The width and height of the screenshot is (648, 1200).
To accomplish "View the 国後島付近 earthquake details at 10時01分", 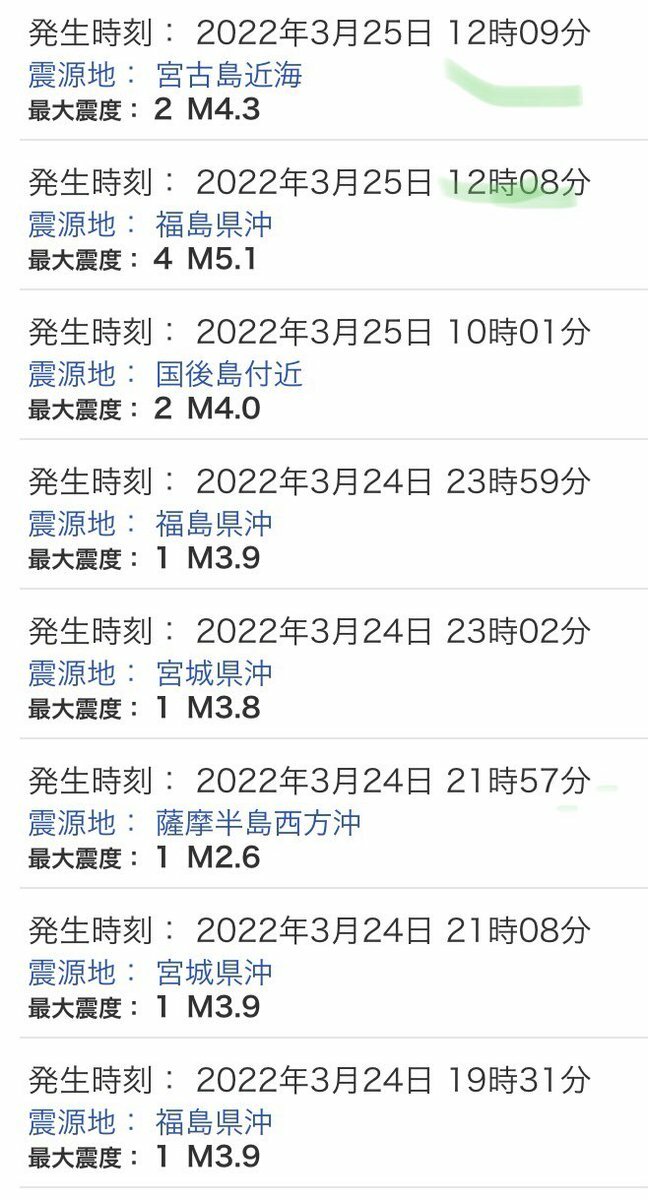I will 324,365.
